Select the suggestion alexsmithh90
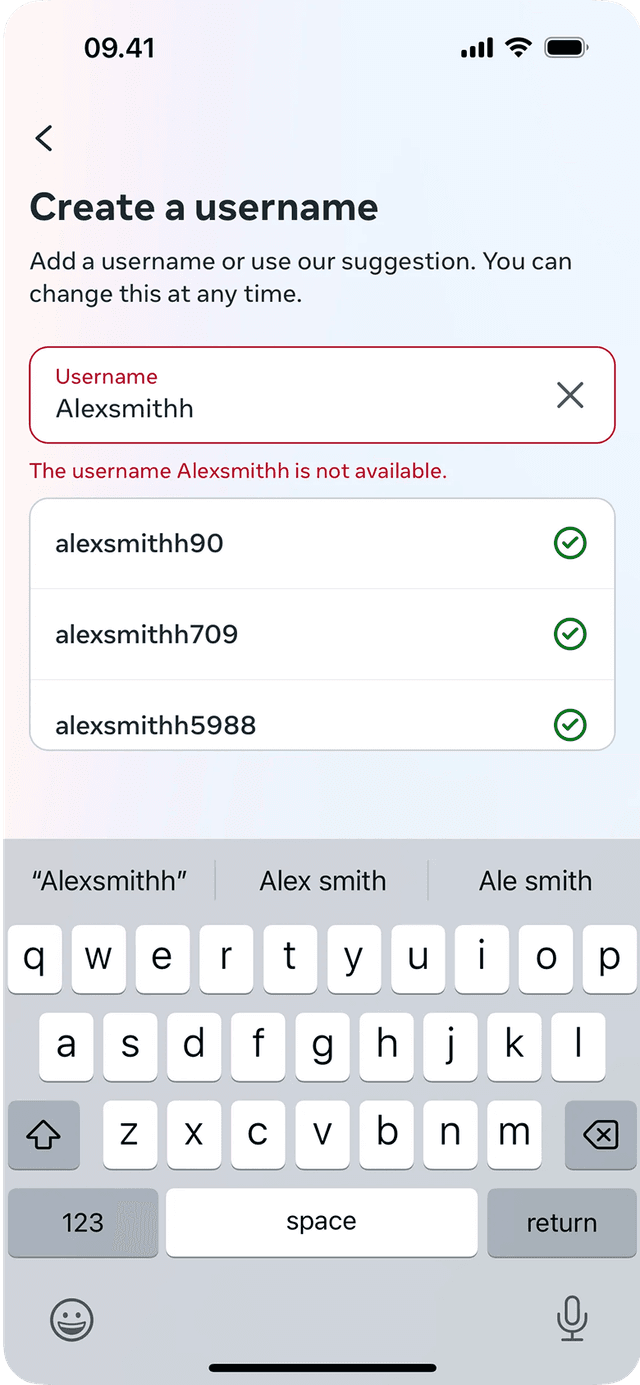640x1385 pixels. tap(322, 544)
